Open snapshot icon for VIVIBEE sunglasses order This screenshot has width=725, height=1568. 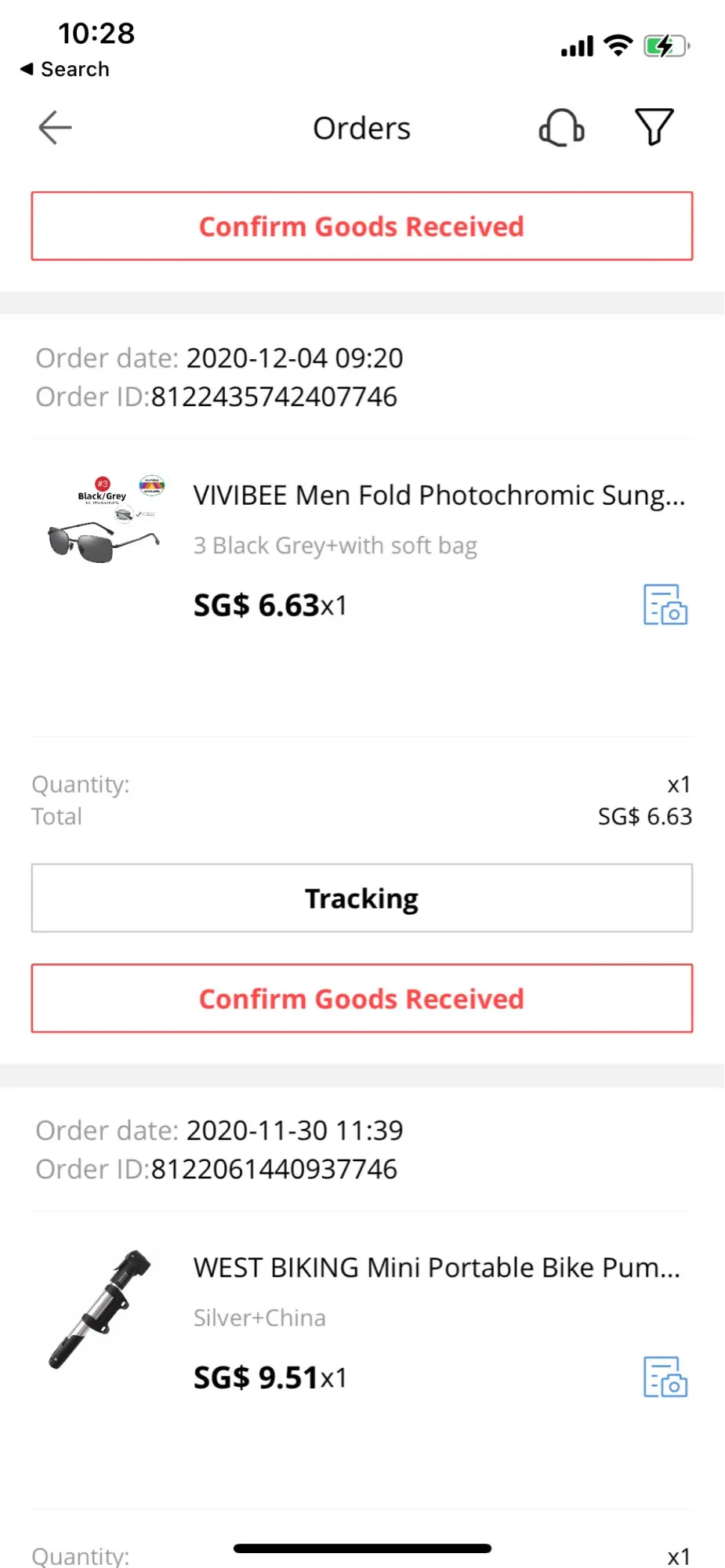665,604
